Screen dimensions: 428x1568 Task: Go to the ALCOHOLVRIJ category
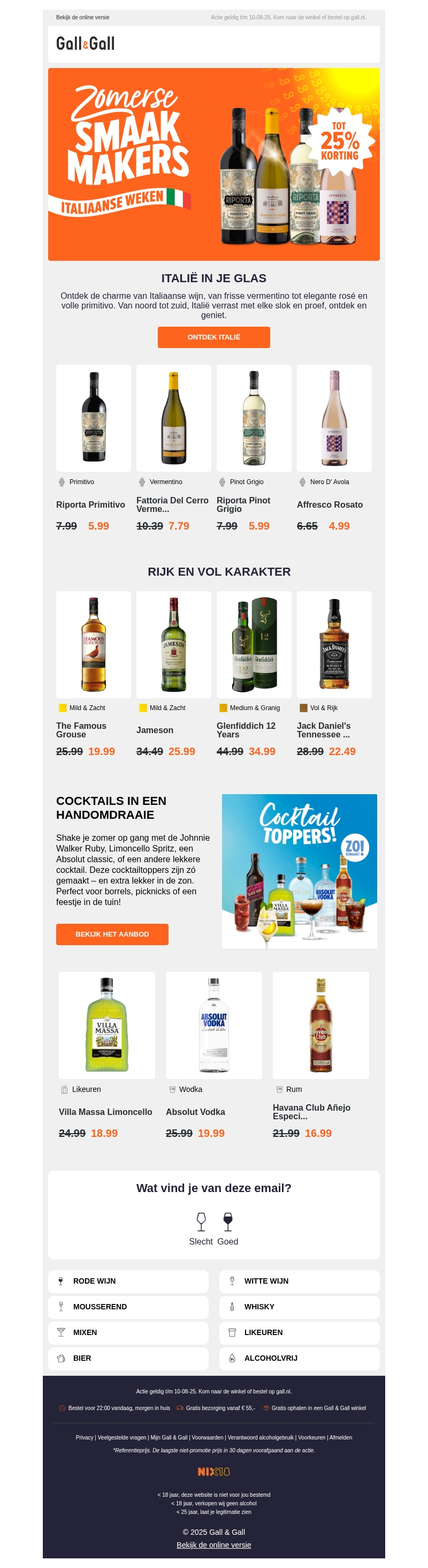[x=299, y=1358]
